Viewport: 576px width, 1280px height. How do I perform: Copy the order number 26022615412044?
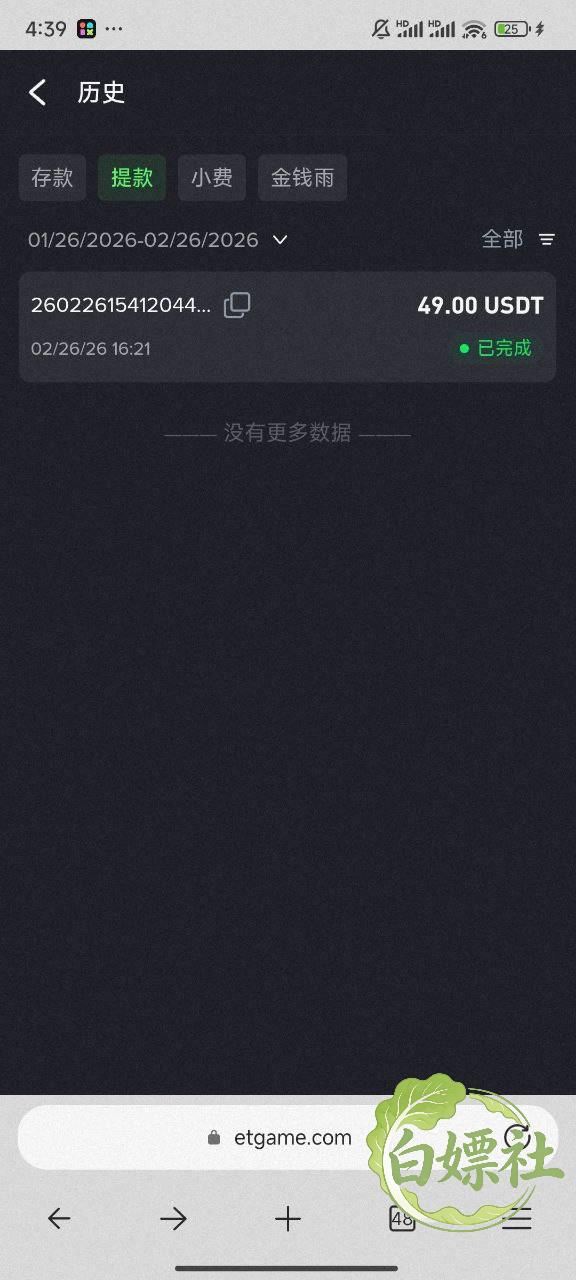237,305
